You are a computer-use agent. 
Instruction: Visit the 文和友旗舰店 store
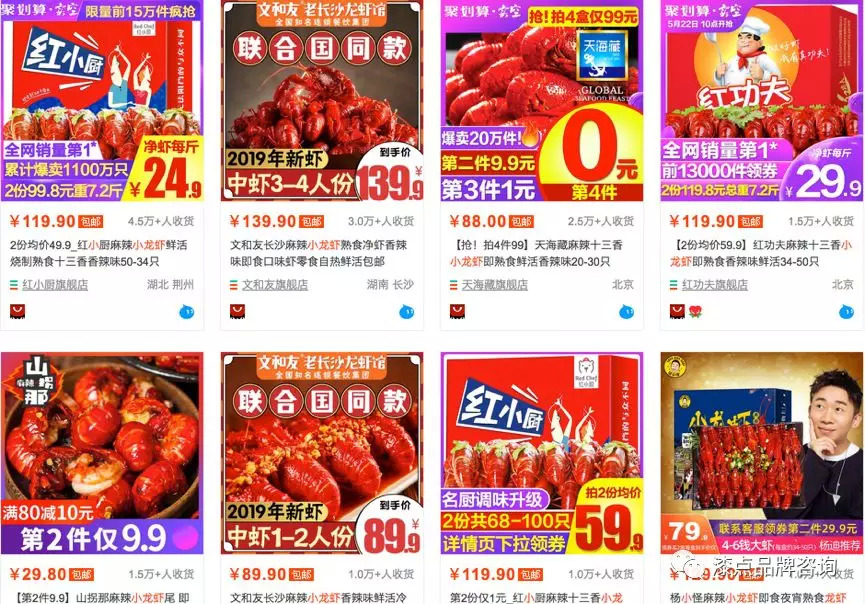pyautogui.click(x=275, y=285)
